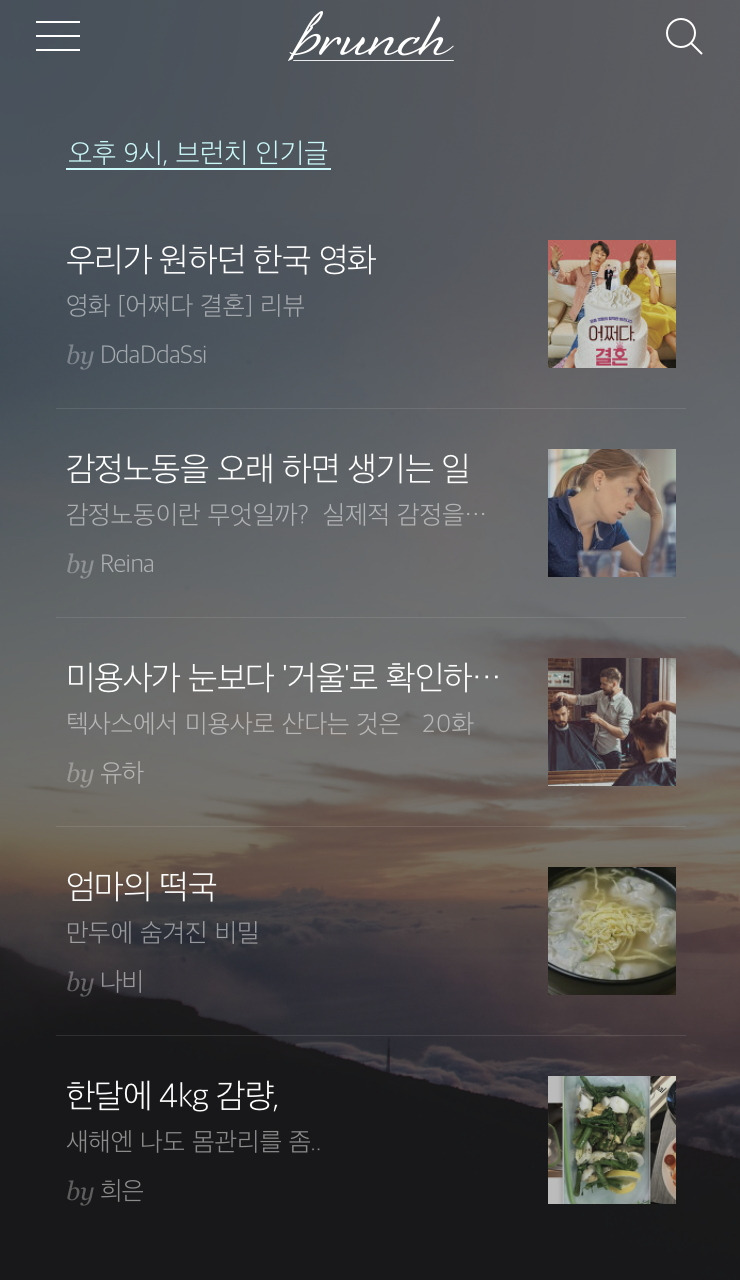Click the 어쩌다 결혼 movie poster thumbnail
This screenshot has height=1280, width=740.
tap(611, 303)
